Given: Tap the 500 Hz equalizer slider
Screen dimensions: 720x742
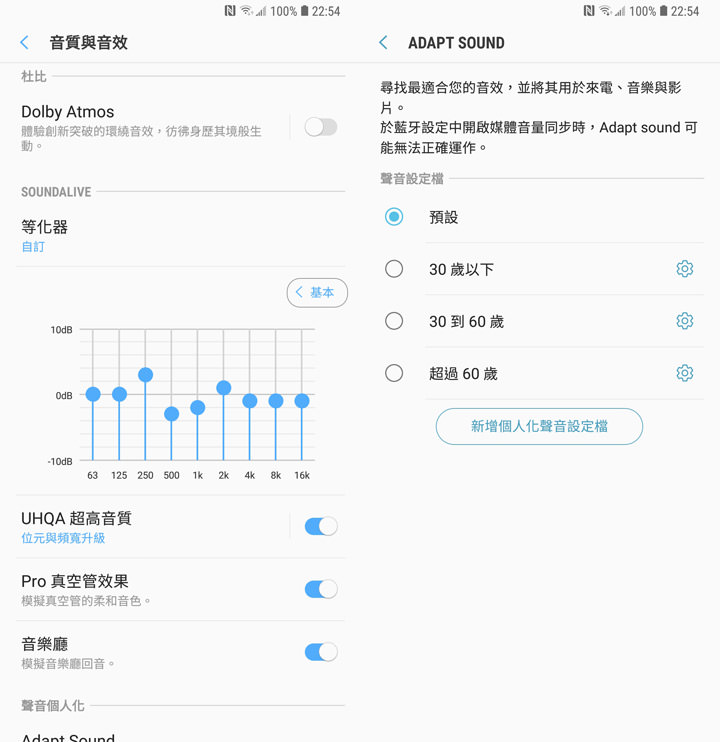Looking at the screenshot, I should pos(171,413).
